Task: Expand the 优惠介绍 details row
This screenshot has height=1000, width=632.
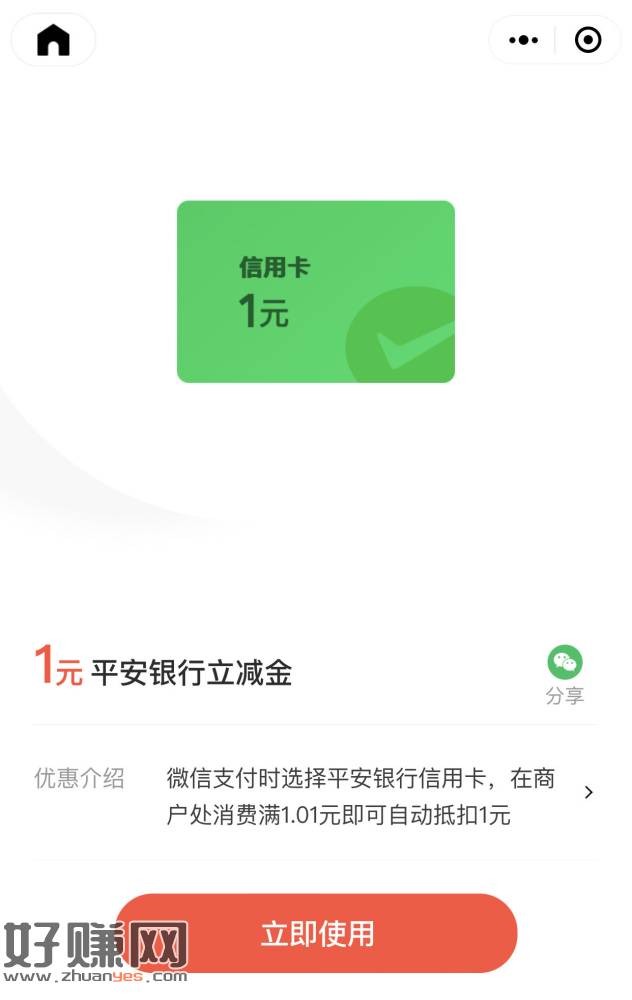Action: [588, 792]
